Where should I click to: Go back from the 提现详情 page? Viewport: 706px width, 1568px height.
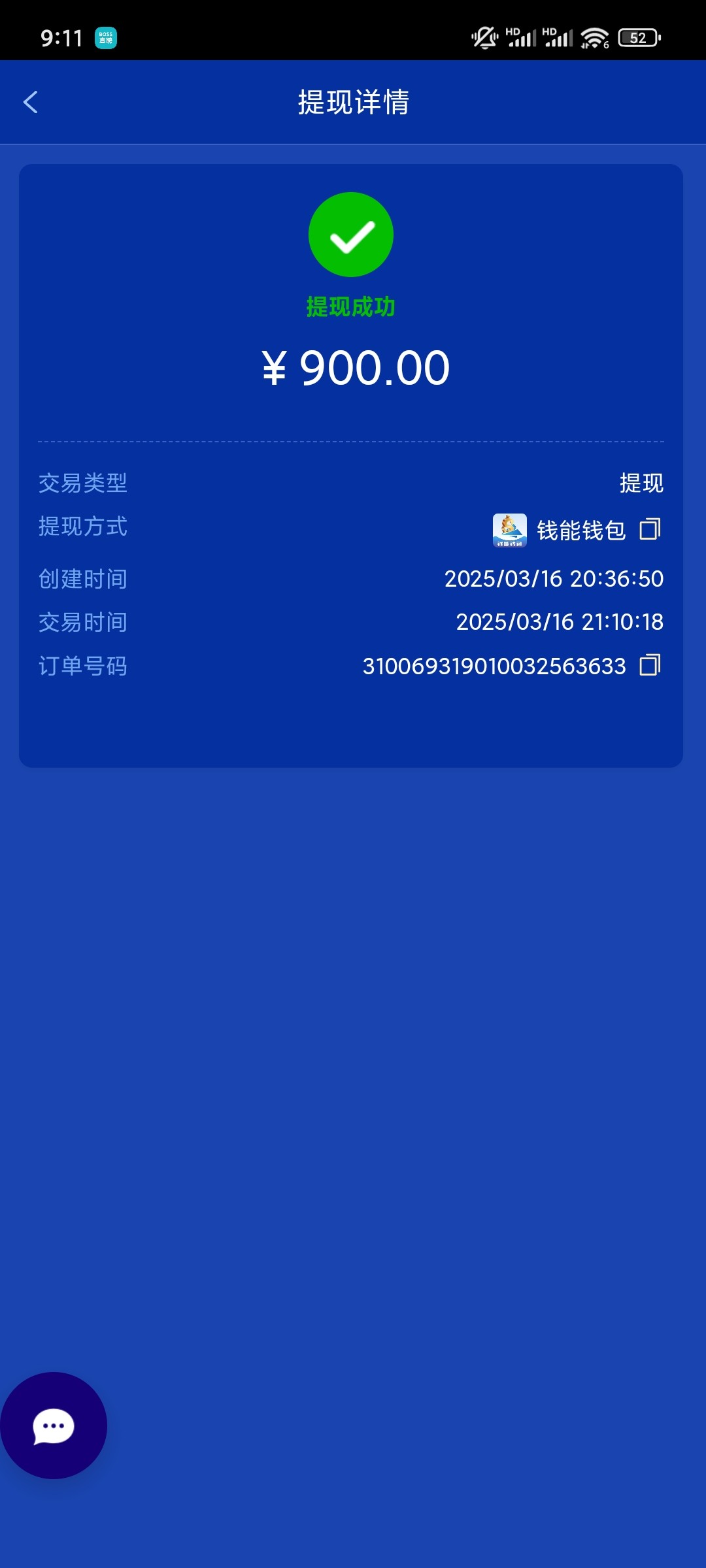coord(31,102)
